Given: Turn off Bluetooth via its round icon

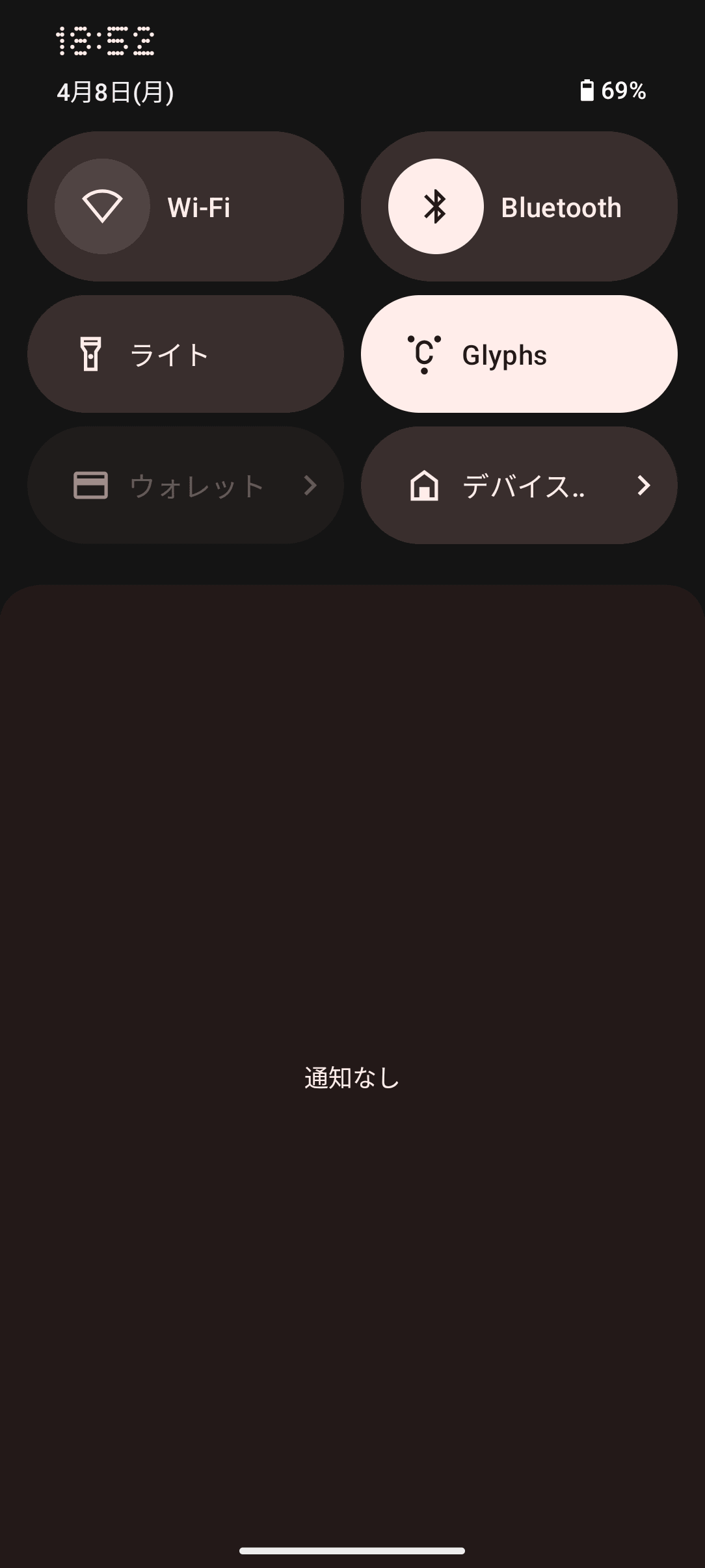Looking at the screenshot, I should [x=436, y=207].
